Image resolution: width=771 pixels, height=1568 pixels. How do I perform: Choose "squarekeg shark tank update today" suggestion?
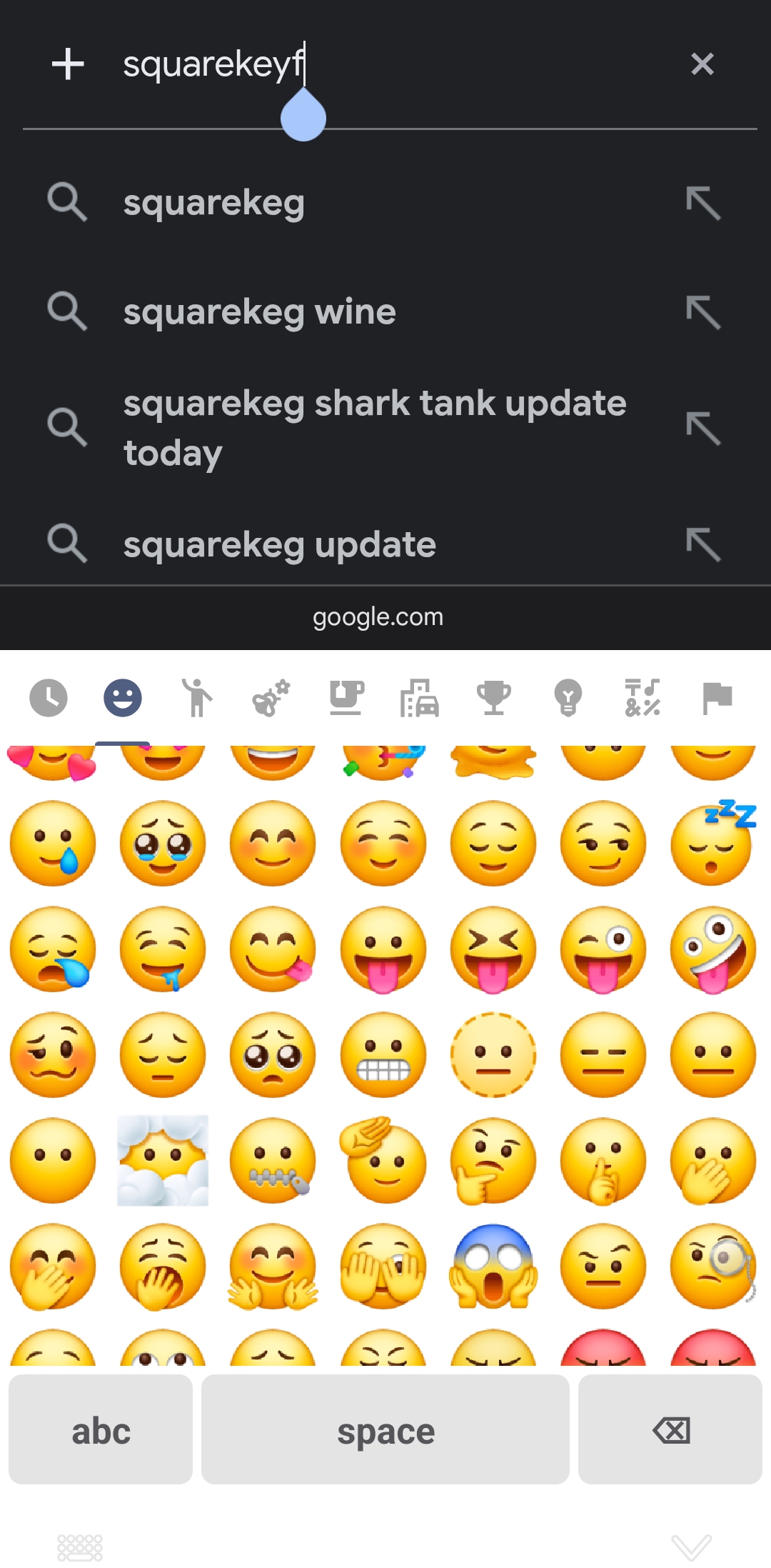(385, 428)
